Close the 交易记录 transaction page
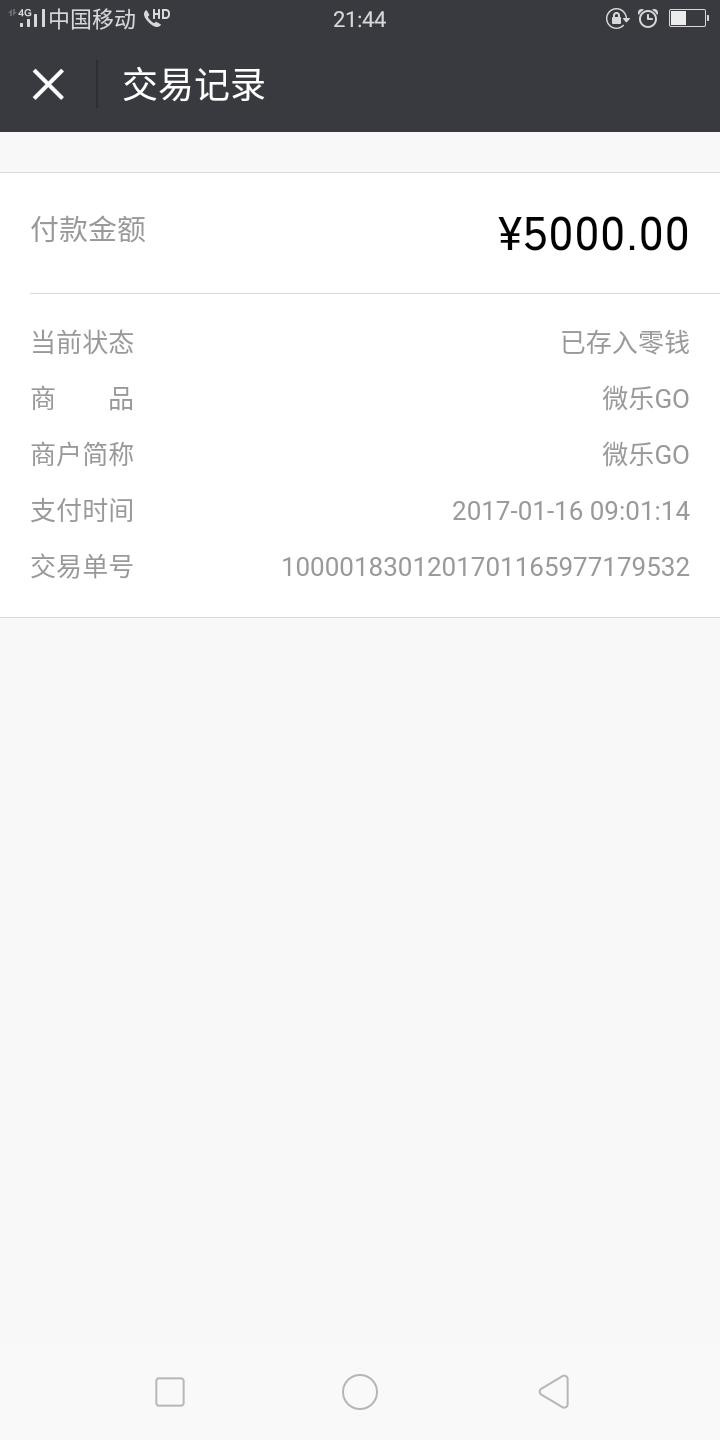 coord(48,85)
